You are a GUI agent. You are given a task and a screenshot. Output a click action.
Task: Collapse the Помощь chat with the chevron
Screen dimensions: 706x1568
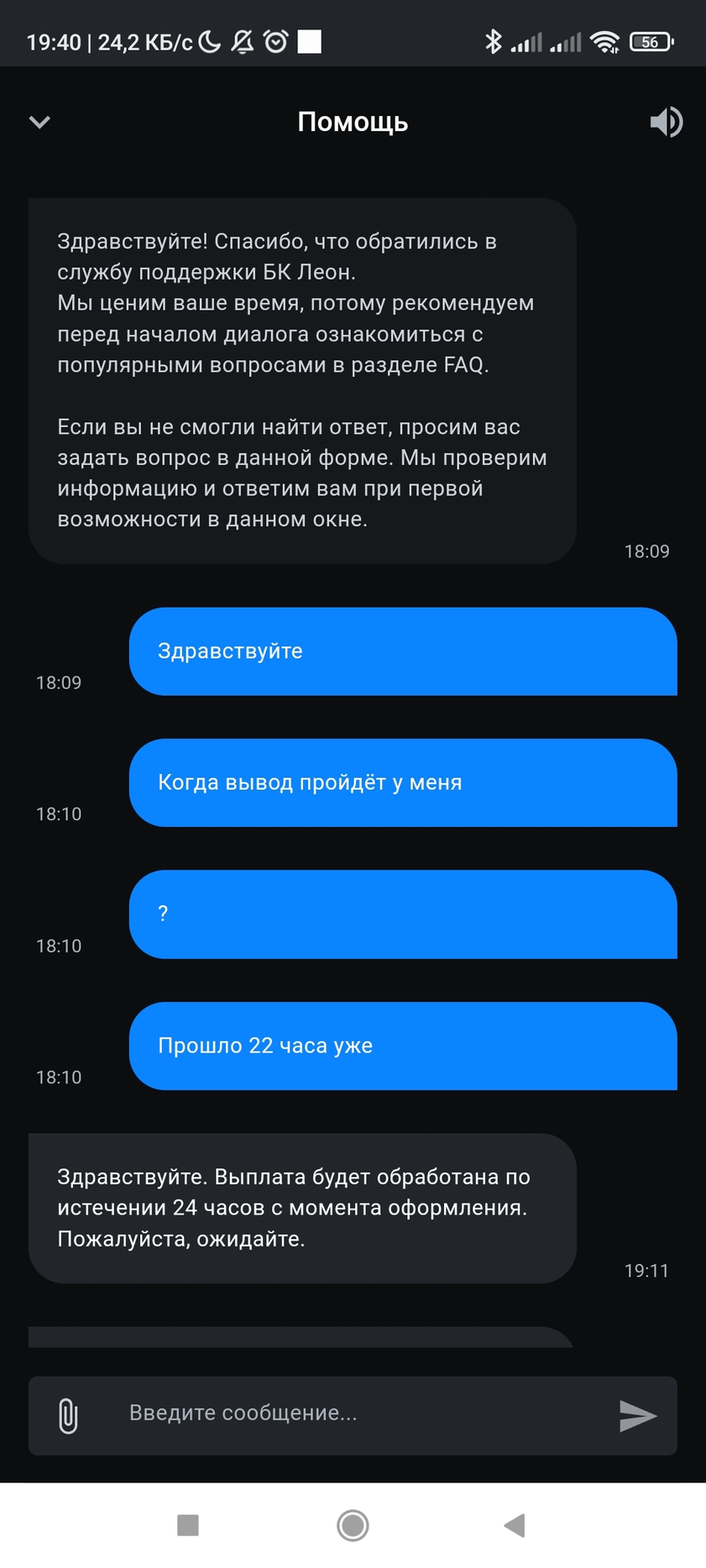39,123
